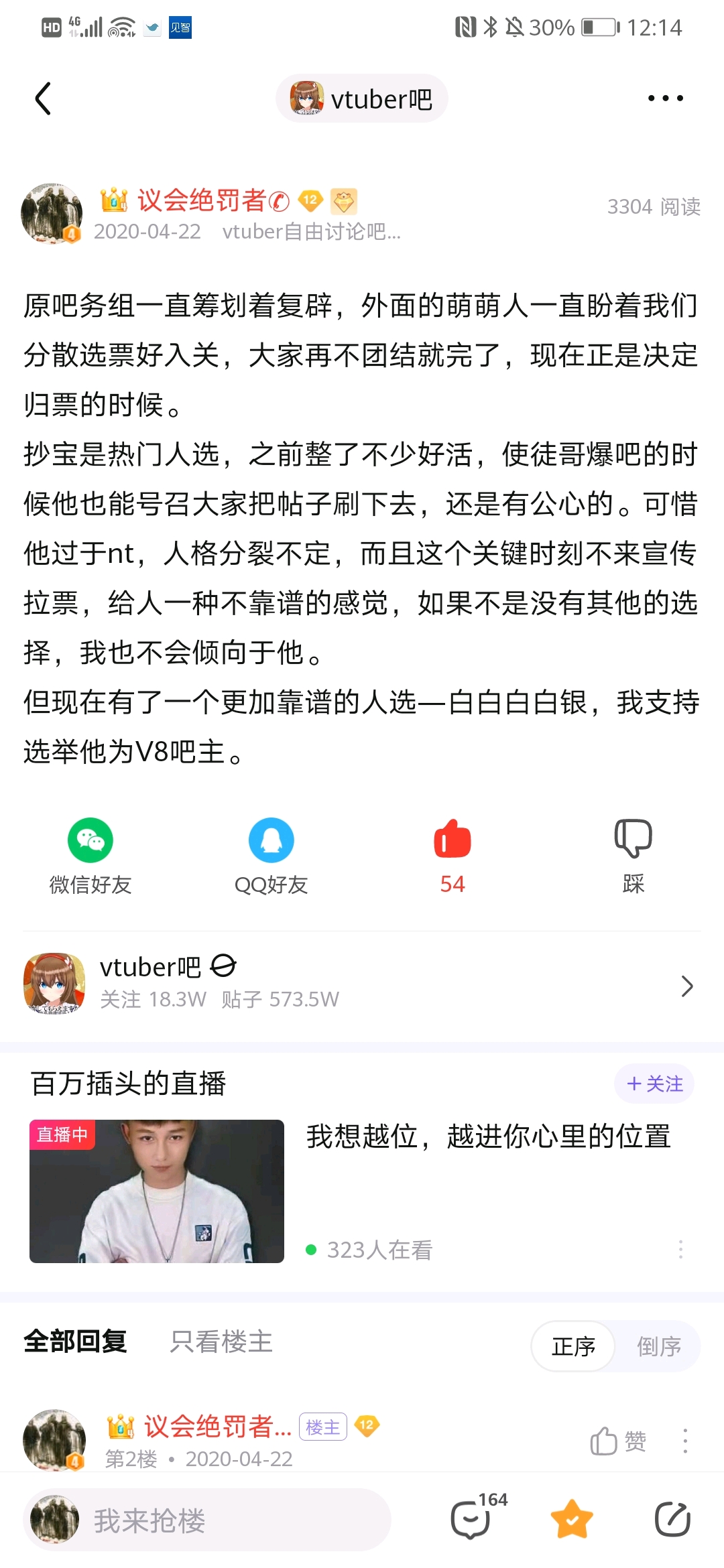Open the vtuber吧 forum row
724x1568 pixels.
pyautogui.click(x=362, y=984)
